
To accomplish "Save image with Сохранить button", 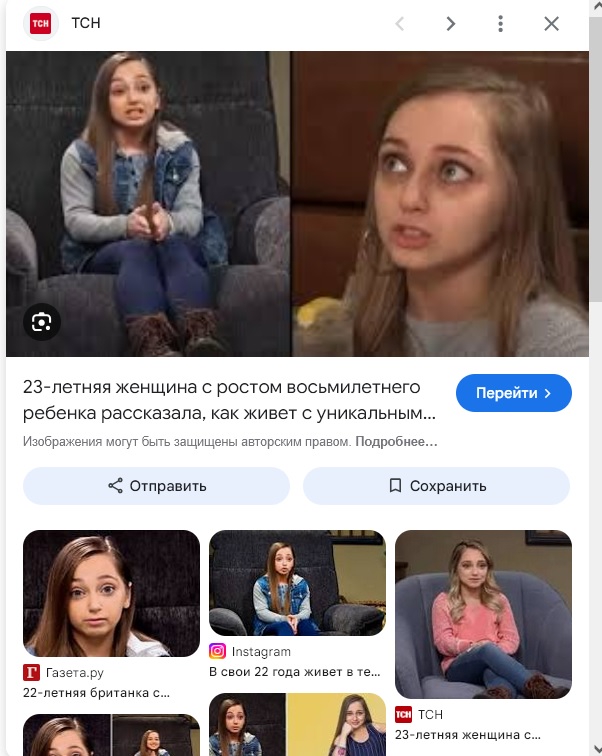I will tap(436, 486).
